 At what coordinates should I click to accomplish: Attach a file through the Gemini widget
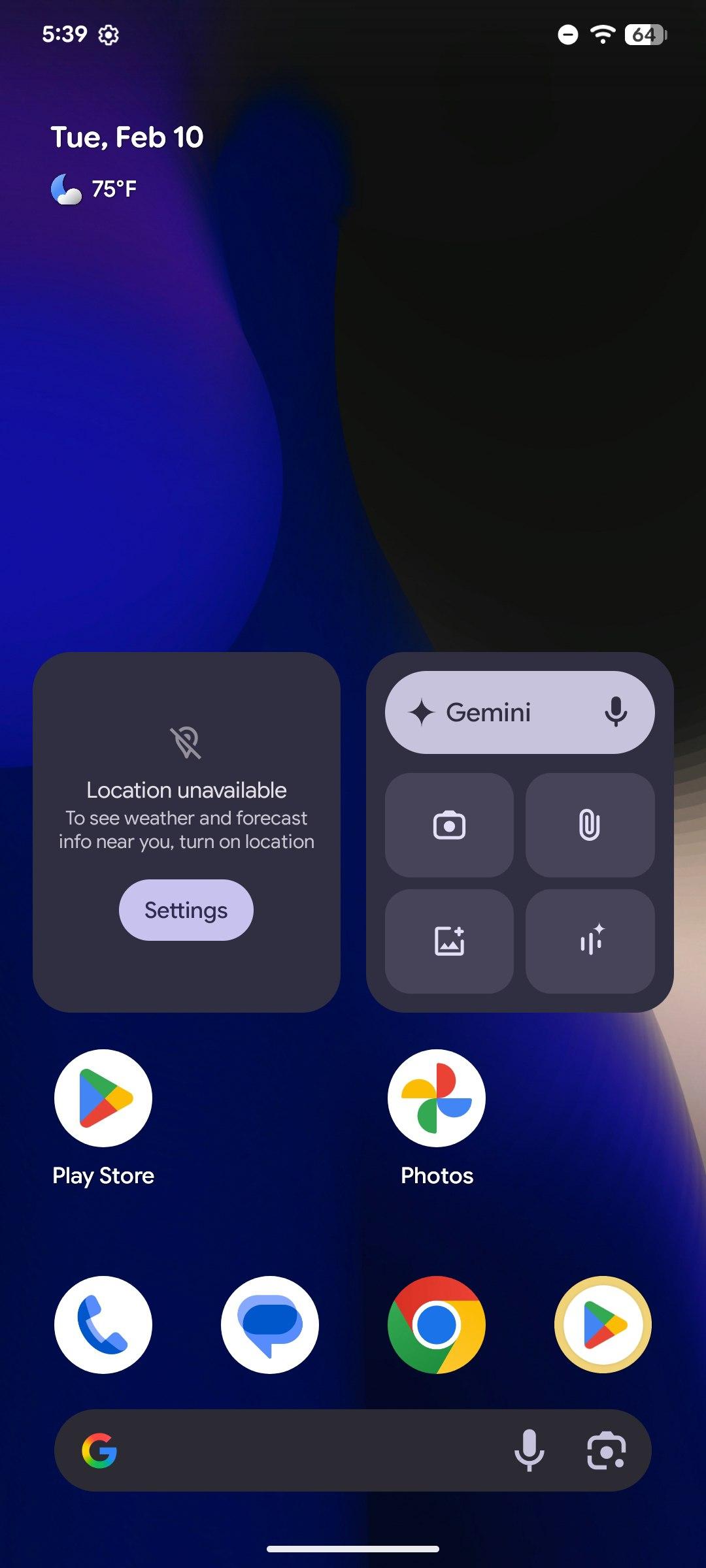tap(590, 825)
